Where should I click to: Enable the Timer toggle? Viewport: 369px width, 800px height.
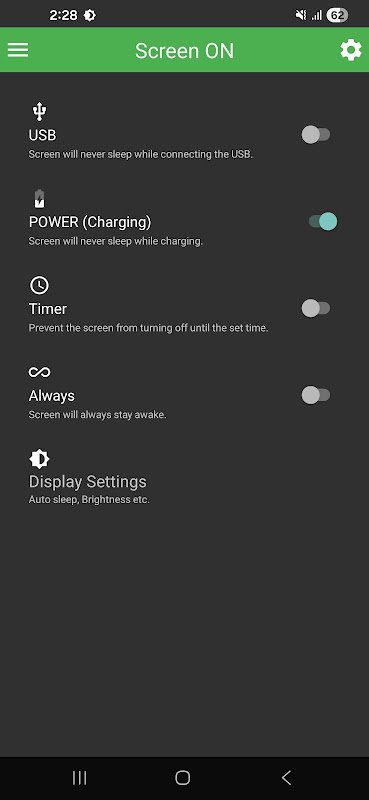pos(316,308)
